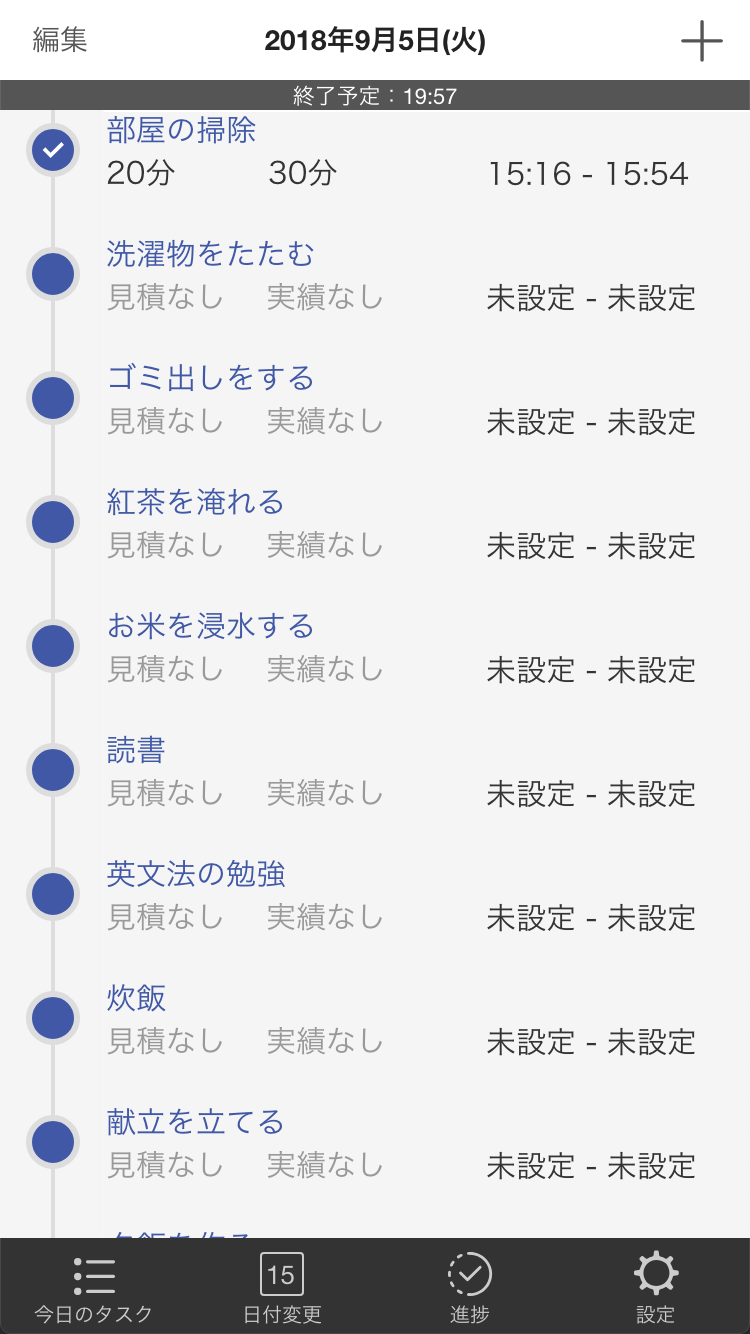Open the 紅茶を淹れる task details
The image size is (750, 1334).
point(400,523)
